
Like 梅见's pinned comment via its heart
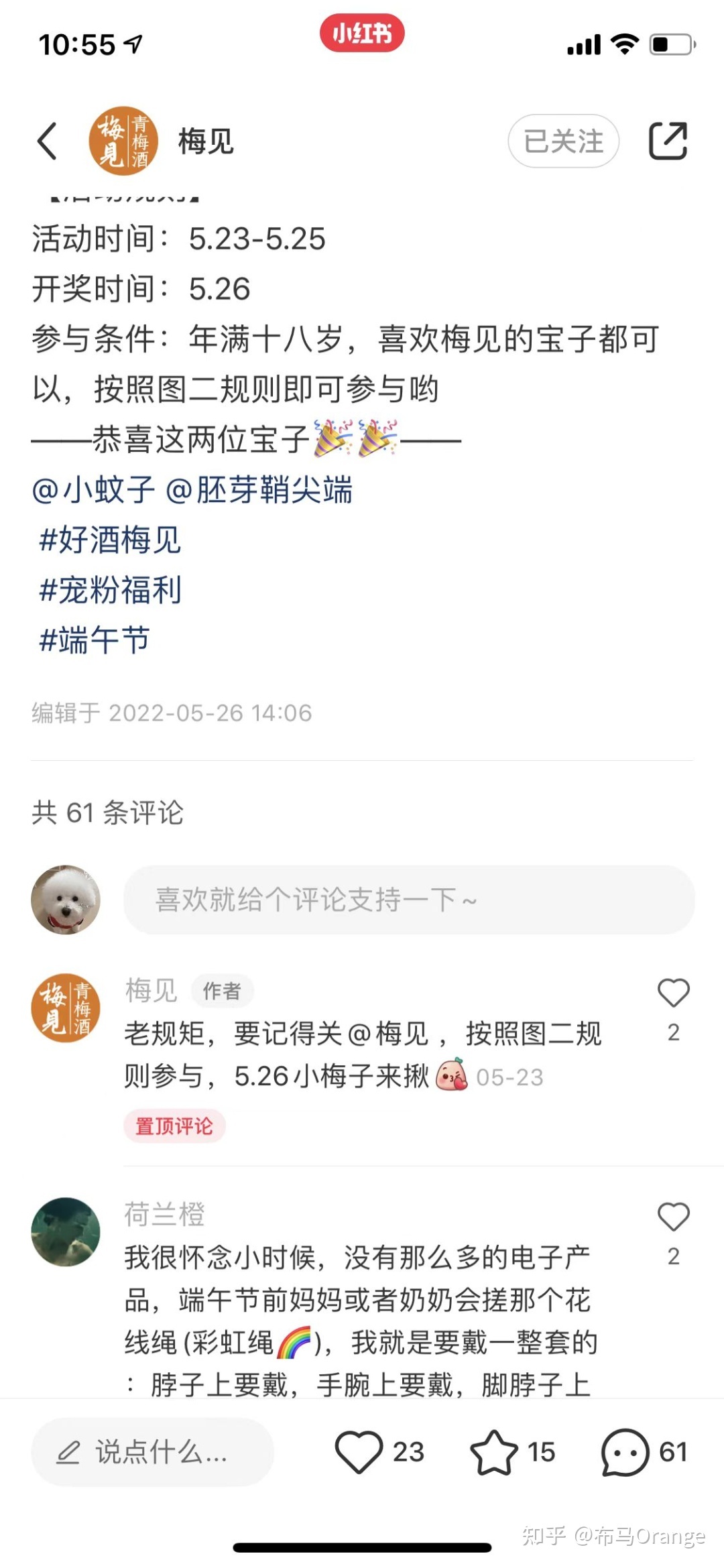(x=672, y=993)
